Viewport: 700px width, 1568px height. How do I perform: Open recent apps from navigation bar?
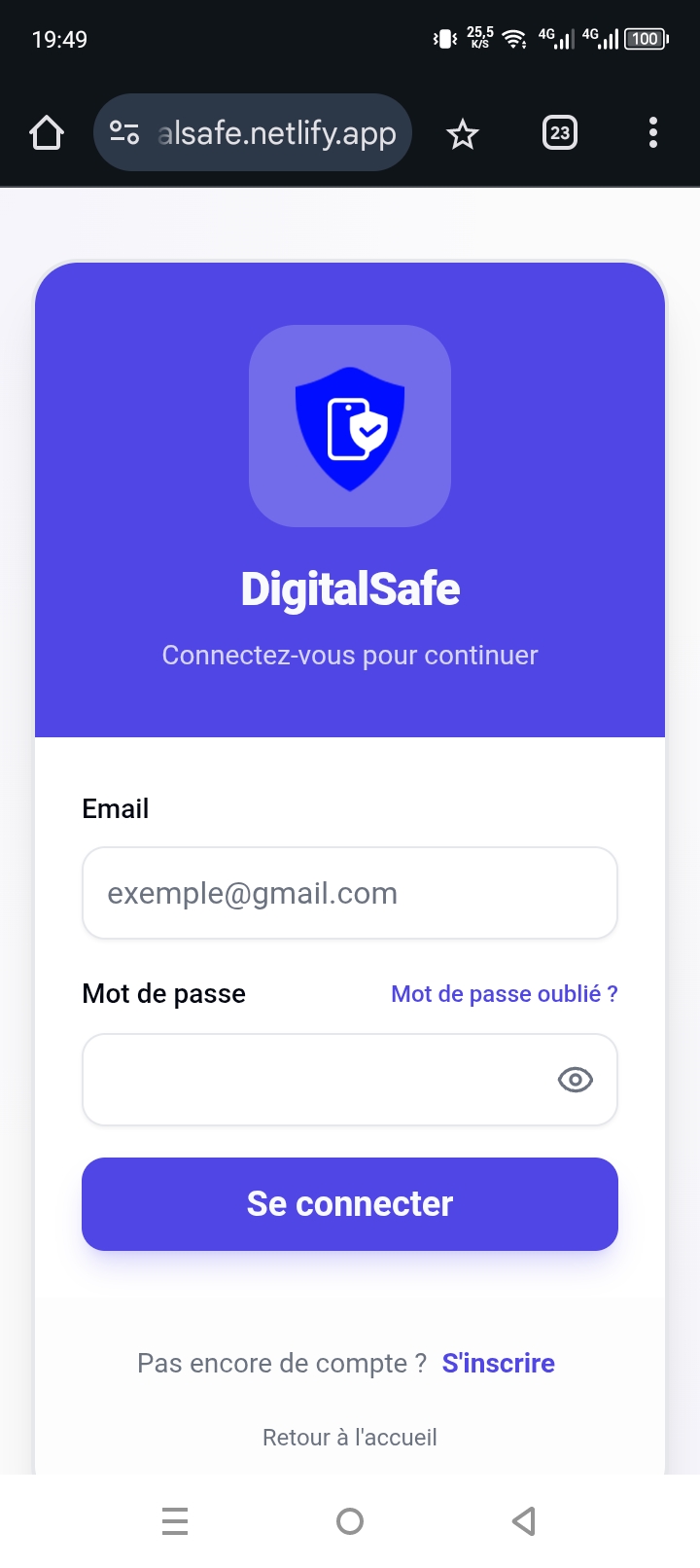pos(175,1521)
